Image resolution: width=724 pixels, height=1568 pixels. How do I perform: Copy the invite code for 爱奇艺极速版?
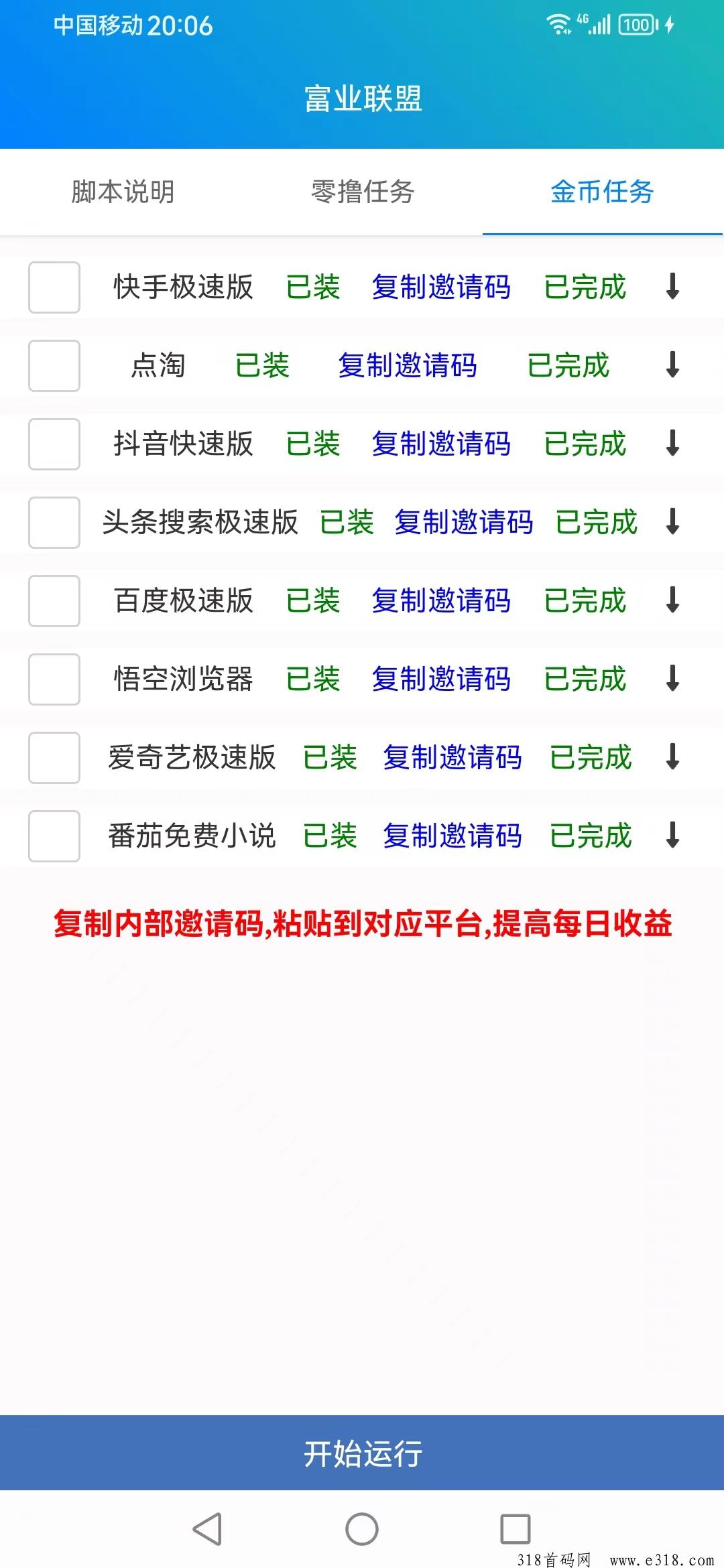[x=452, y=758]
